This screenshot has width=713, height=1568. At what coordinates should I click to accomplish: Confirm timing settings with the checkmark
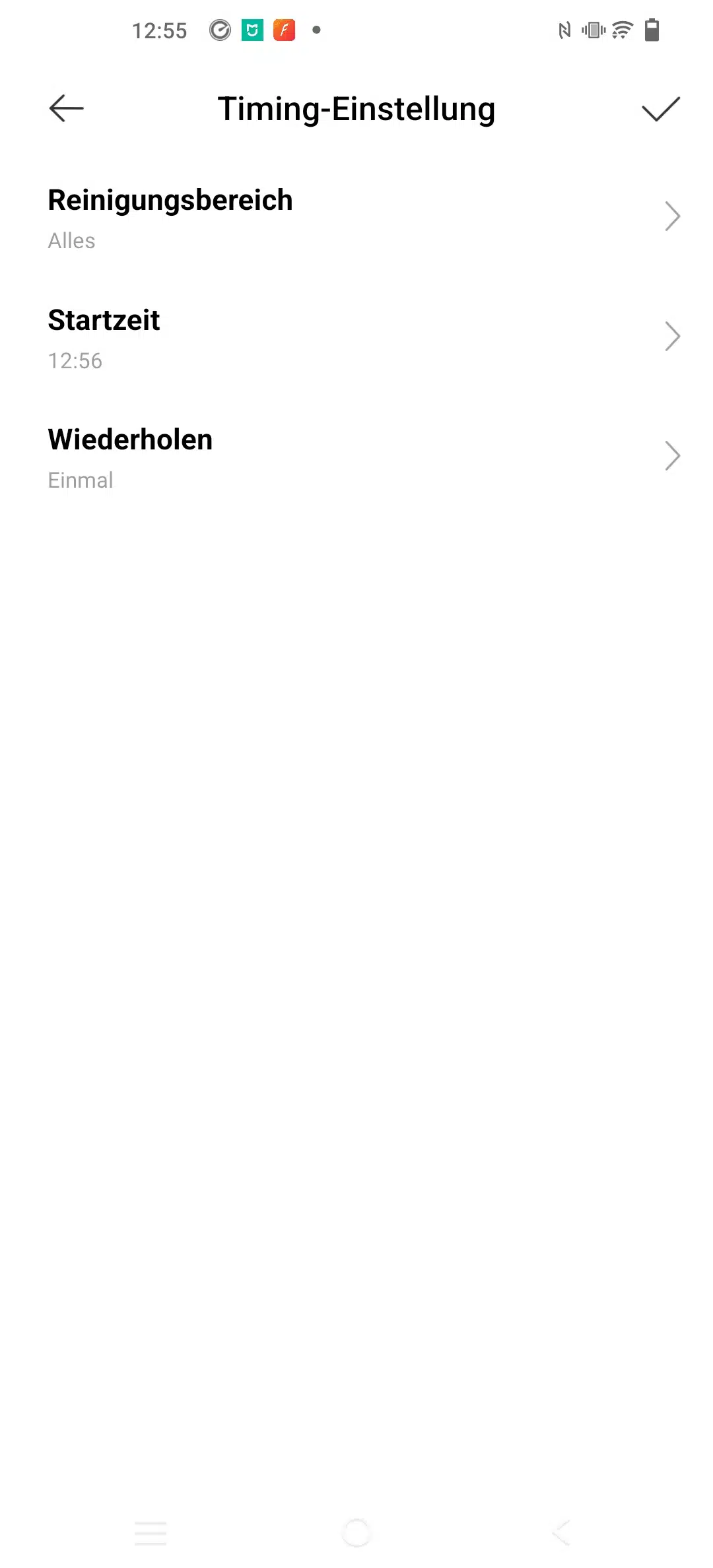pyautogui.click(x=660, y=109)
